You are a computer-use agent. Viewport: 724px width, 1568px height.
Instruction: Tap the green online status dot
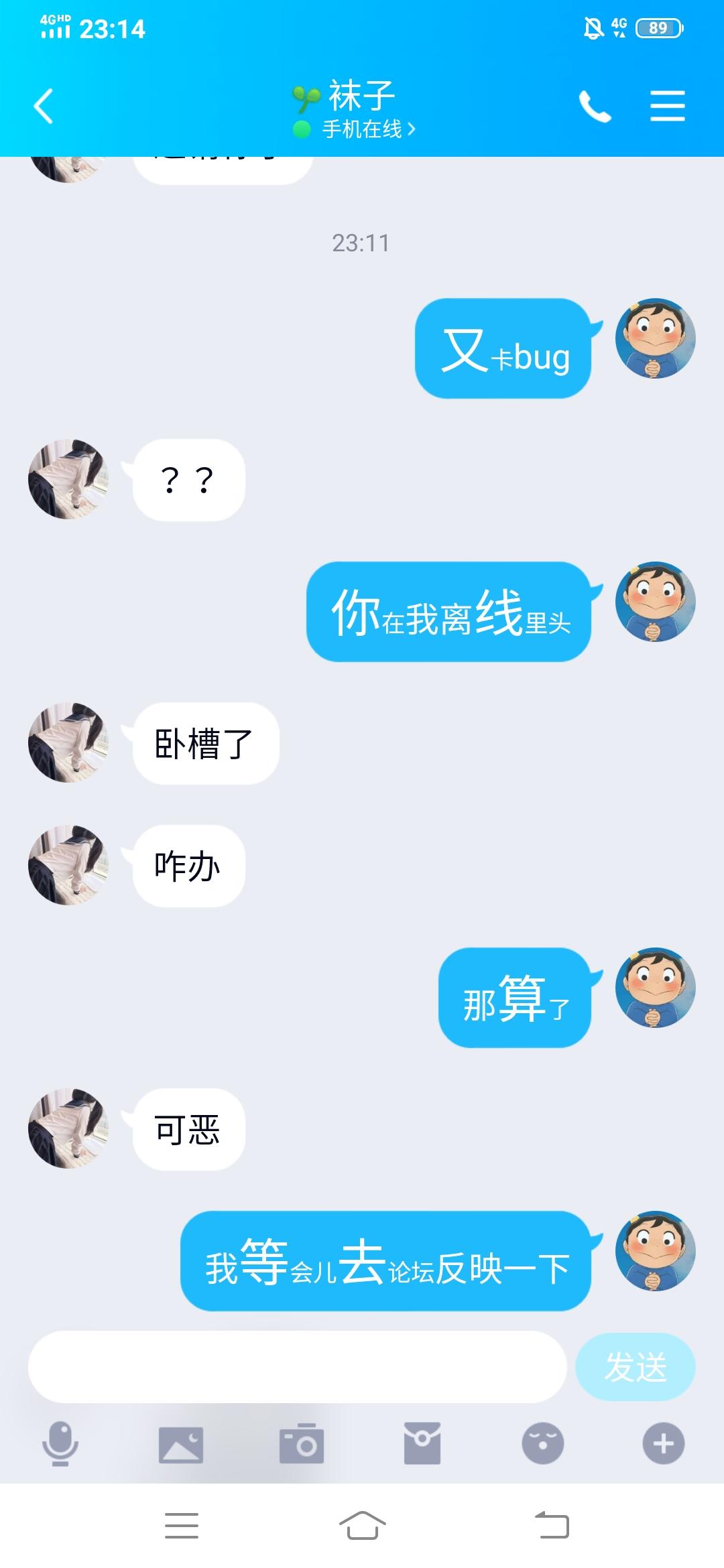coord(304,127)
